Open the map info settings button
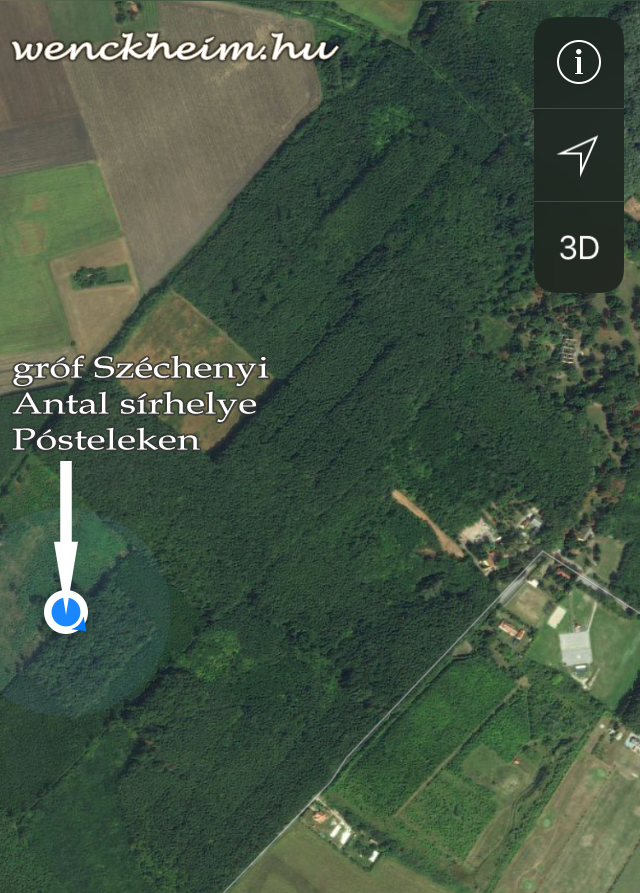Image resolution: width=640 pixels, height=893 pixels. click(x=578, y=63)
